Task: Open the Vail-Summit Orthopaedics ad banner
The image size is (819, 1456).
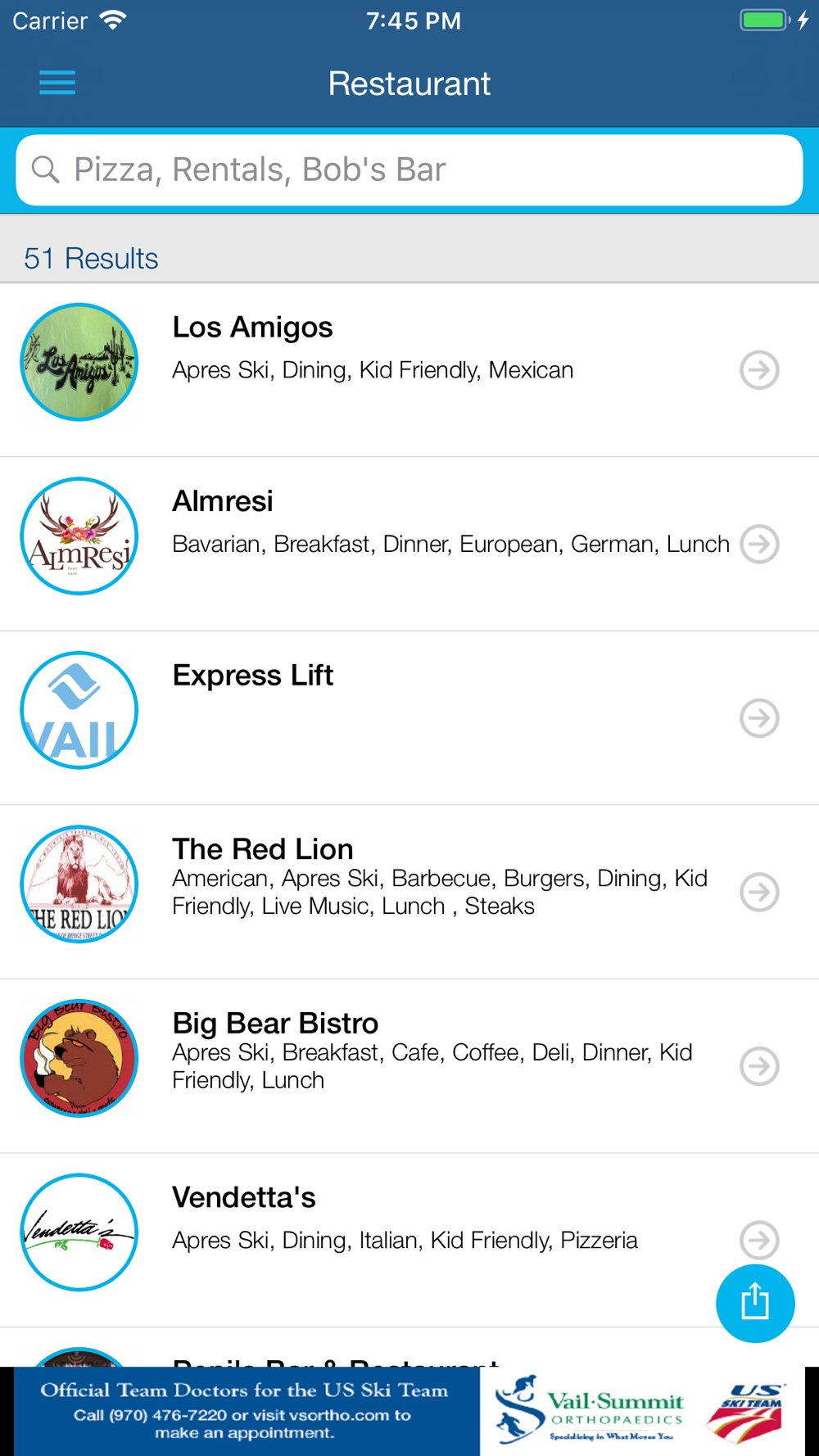Action: pyautogui.click(x=409, y=1411)
